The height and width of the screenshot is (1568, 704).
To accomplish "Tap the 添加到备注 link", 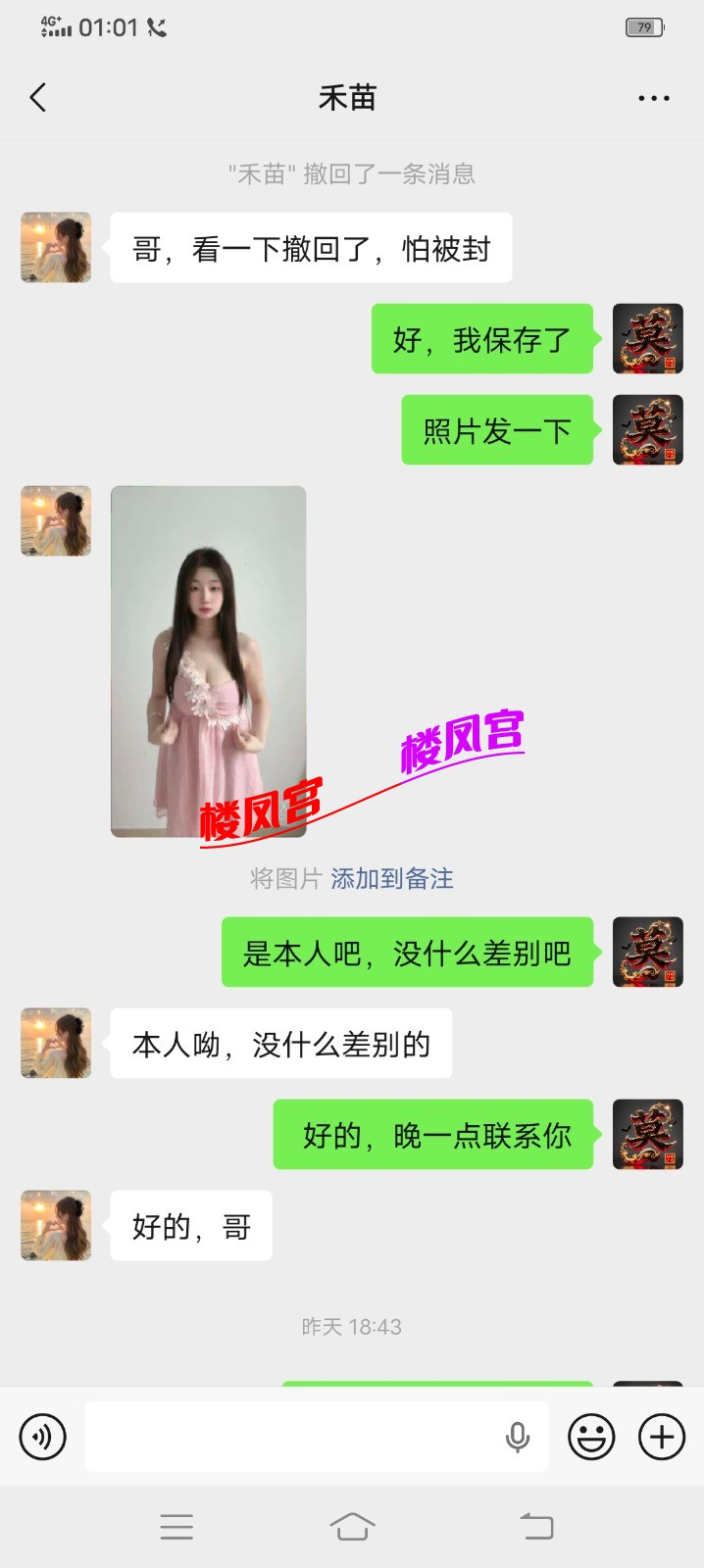I will coord(392,879).
